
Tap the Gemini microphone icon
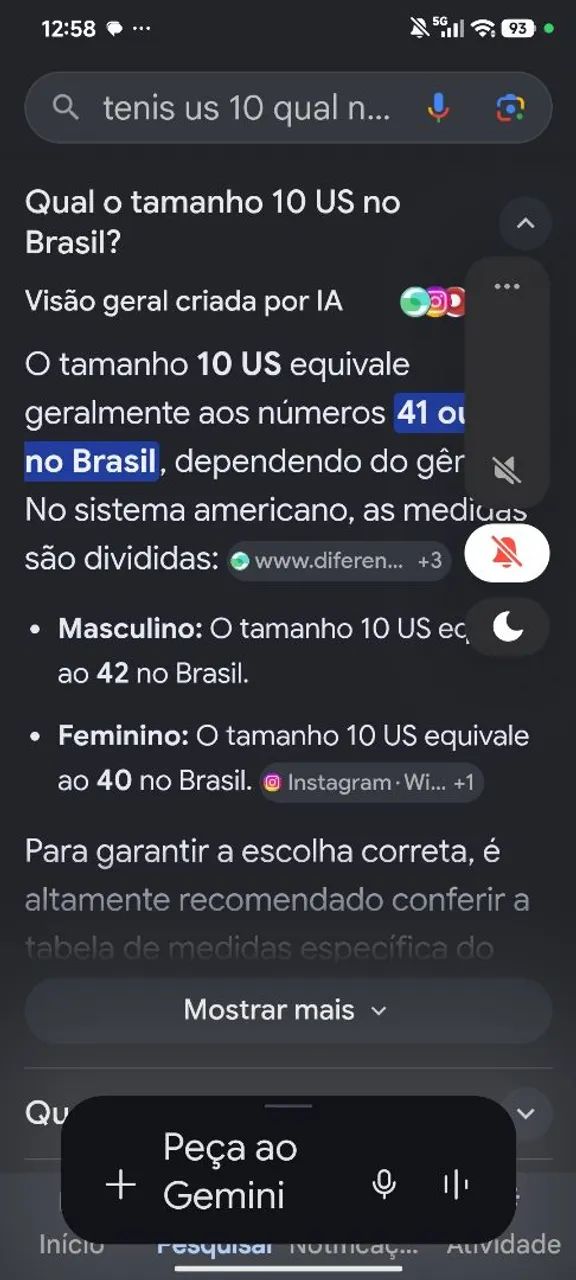coord(384,1185)
